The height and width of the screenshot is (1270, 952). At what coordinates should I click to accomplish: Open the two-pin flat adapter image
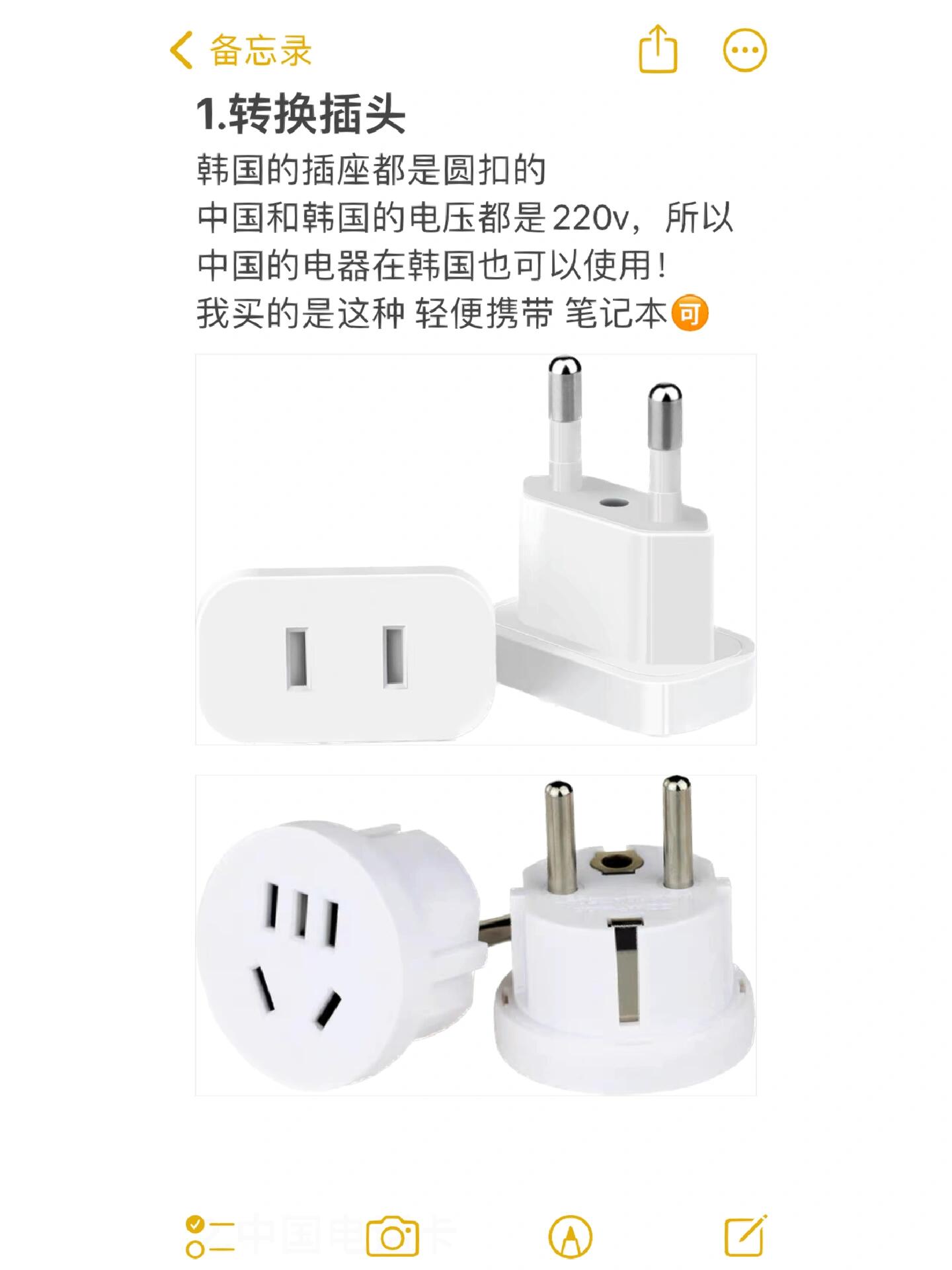[475, 549]
